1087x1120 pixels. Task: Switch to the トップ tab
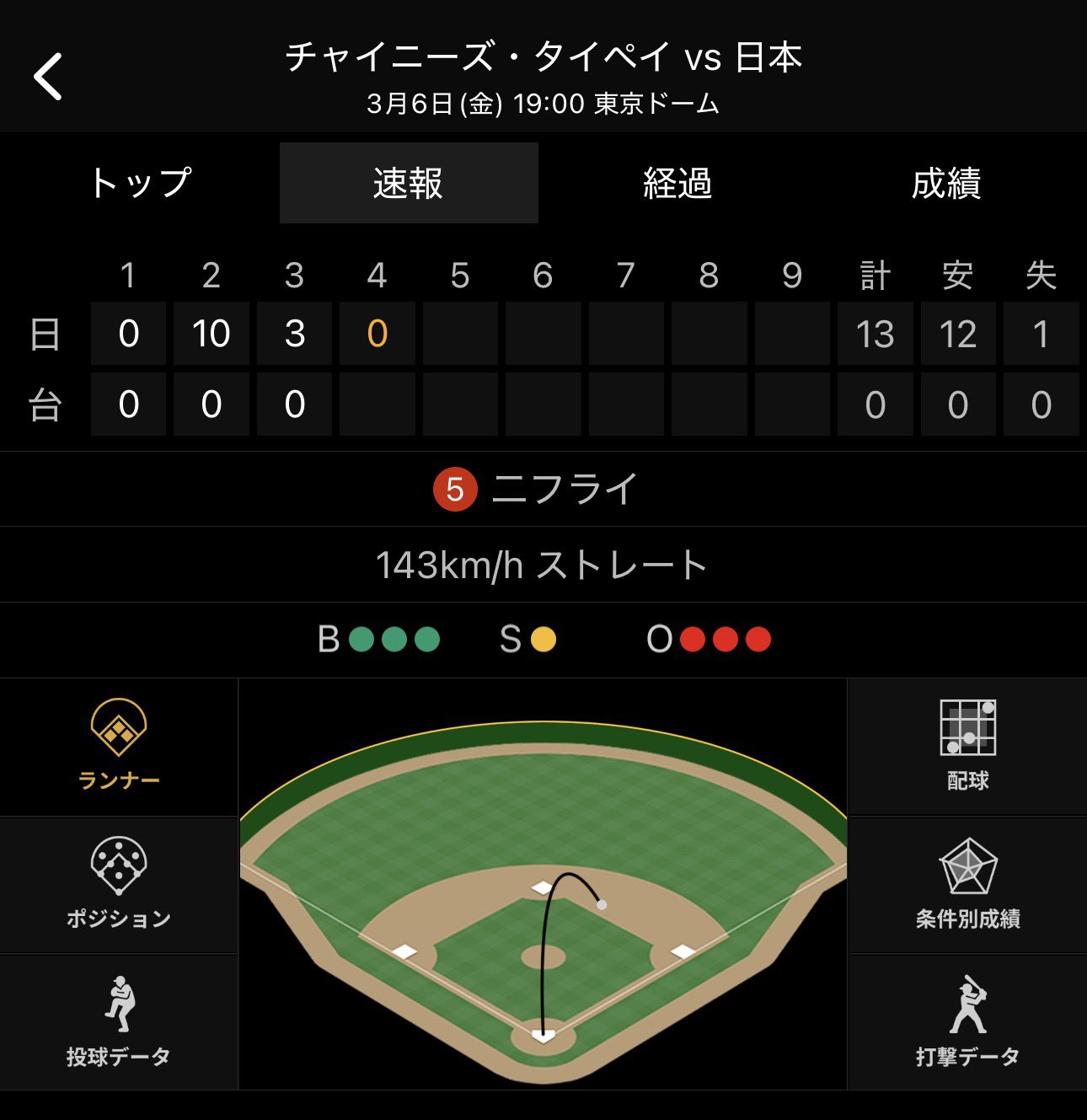tap(140, 183)
